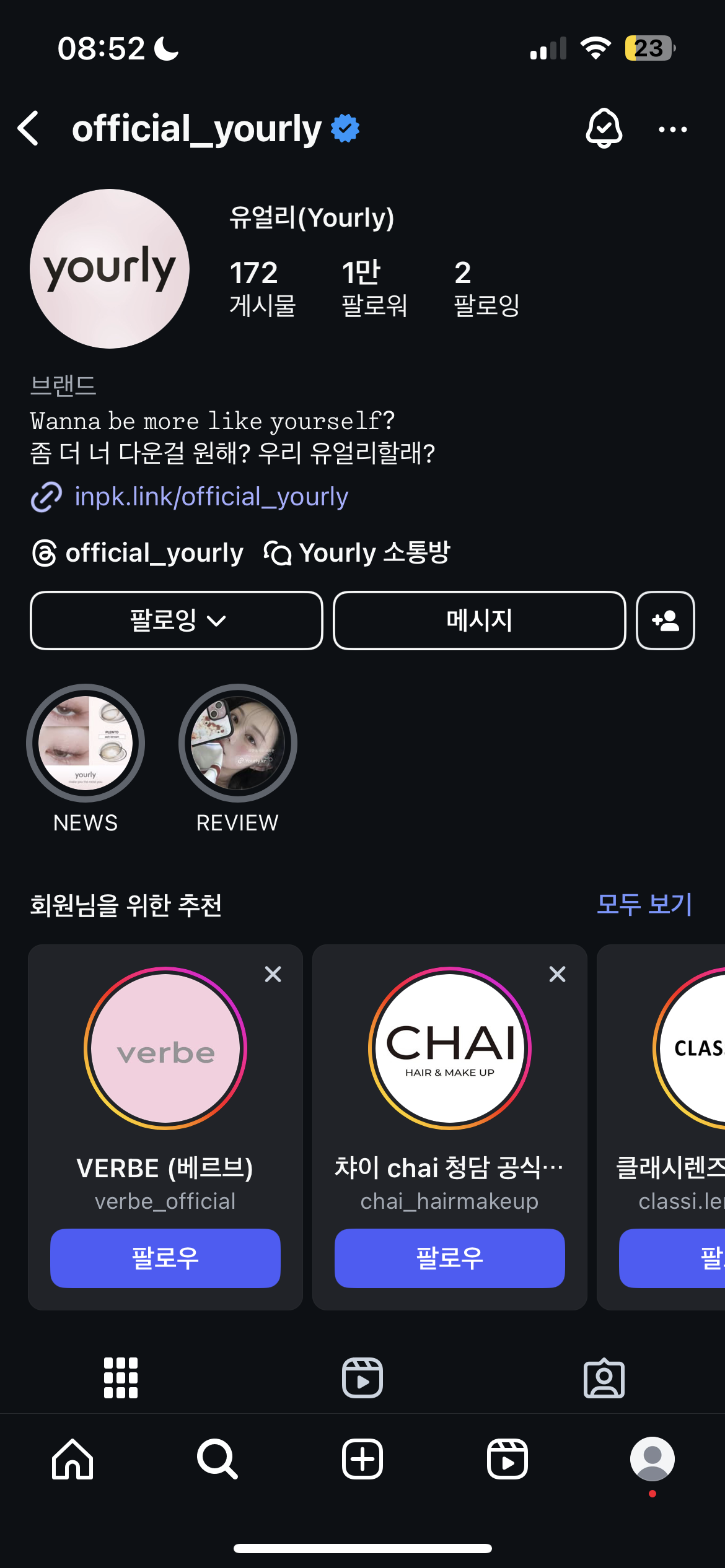Tap 모두 보기 for recommendations
725x1568 pixels.
pos(644,905)
